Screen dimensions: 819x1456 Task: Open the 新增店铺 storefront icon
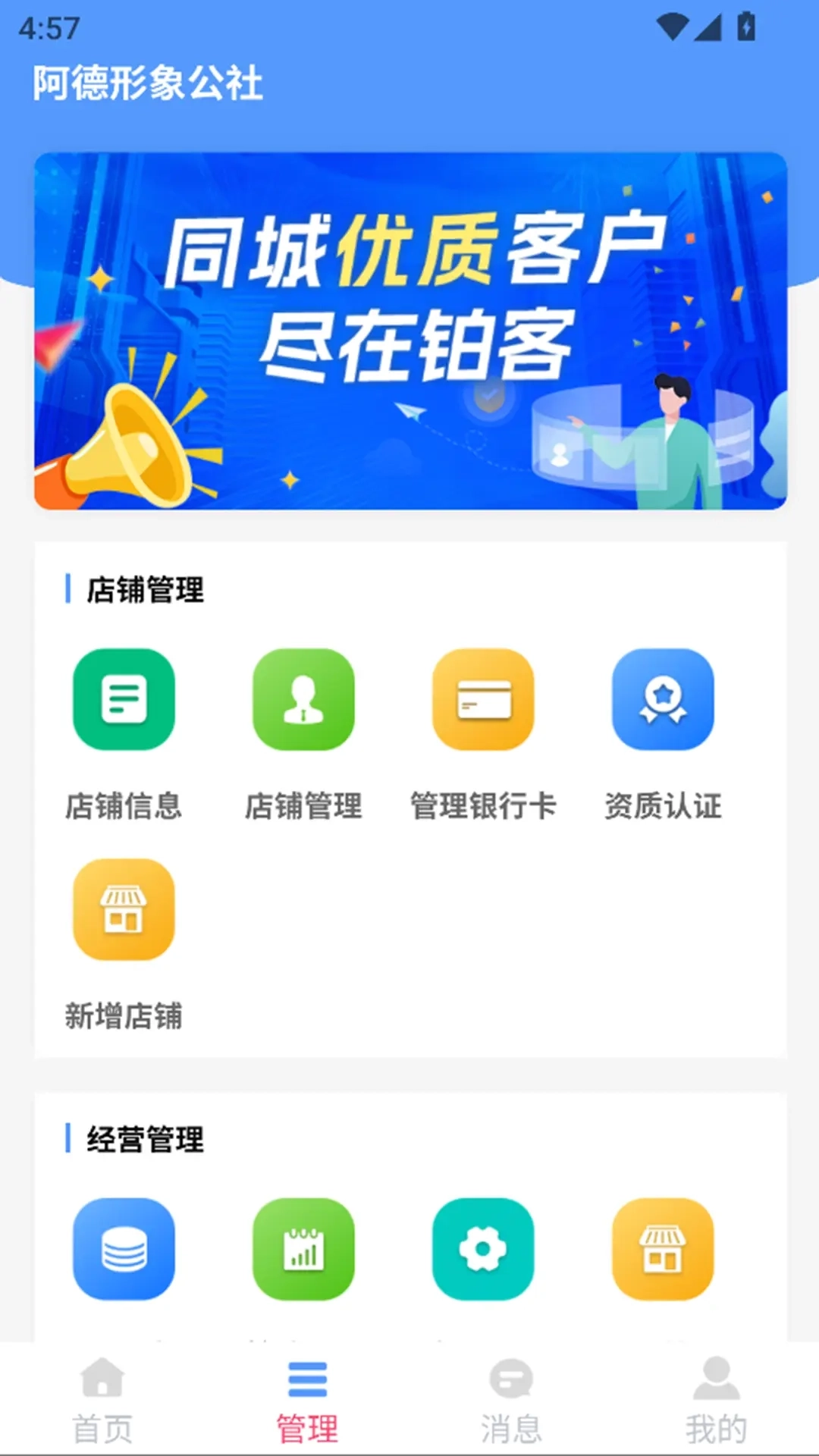tap(124, 910)
